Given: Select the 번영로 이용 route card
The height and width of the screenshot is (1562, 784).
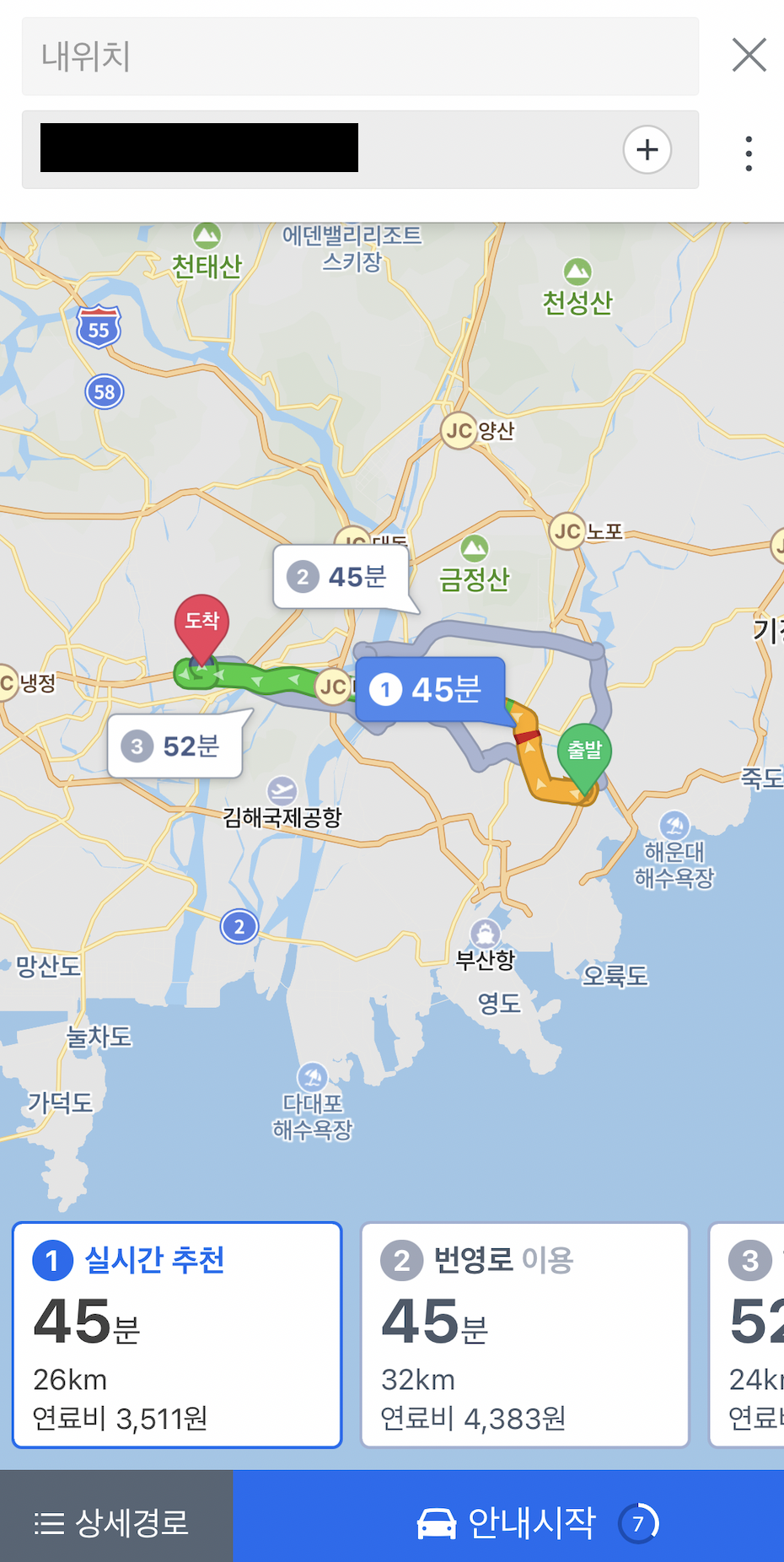Looking at the screenshot, I should 524,1334.
